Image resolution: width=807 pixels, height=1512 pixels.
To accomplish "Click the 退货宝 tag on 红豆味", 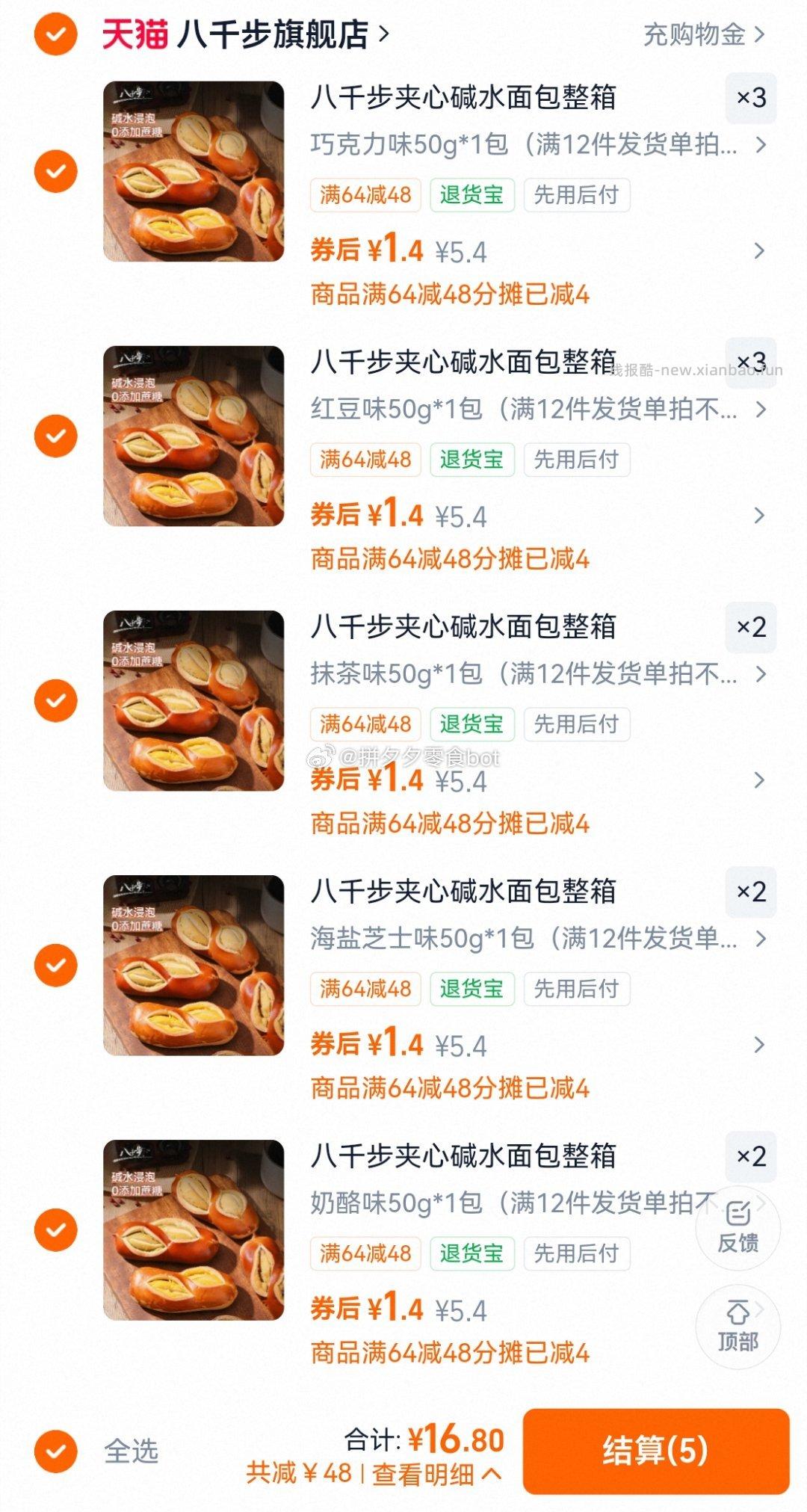I will click(472, 459).
